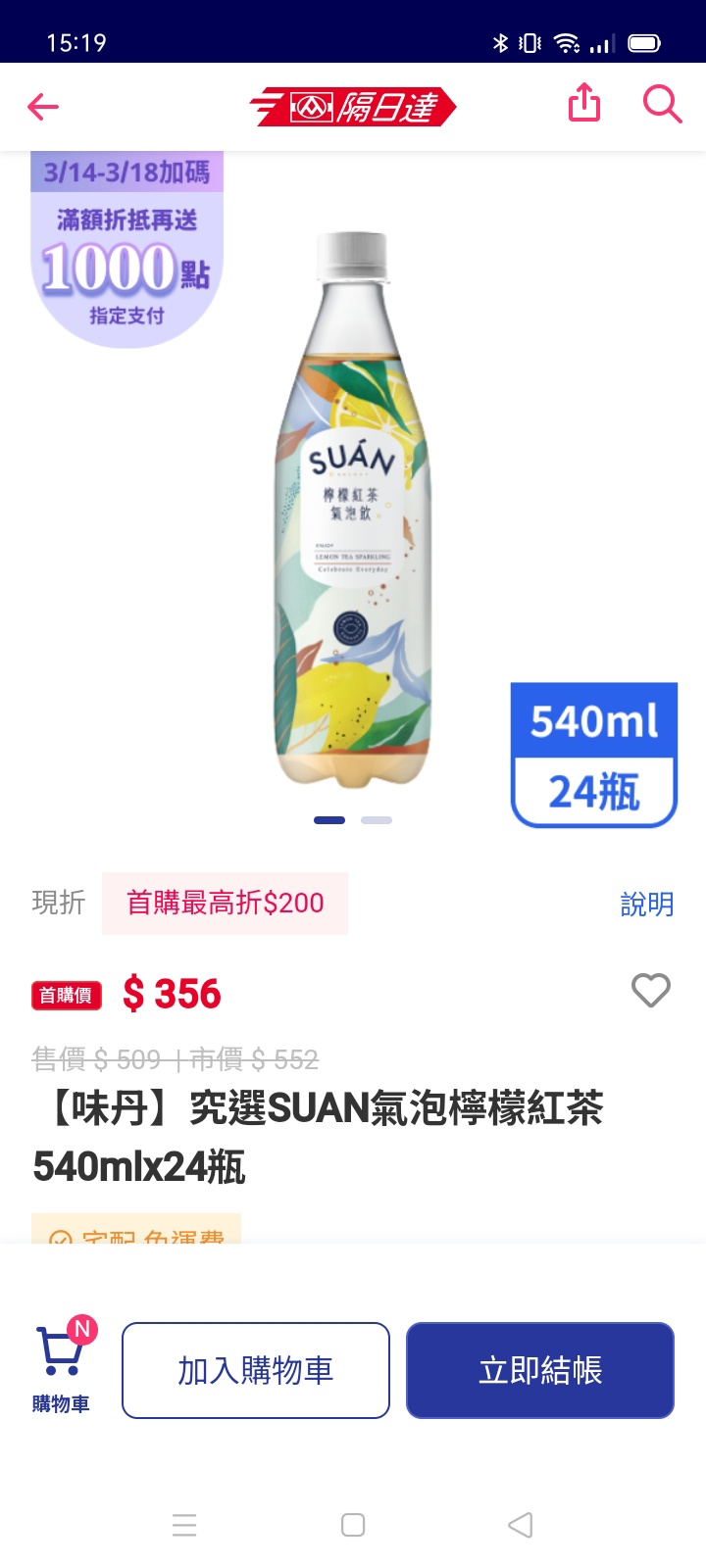Tap the 首購最高折$200 discount tag
Viewport: 706px width, 1568px height.
[225, 903]
